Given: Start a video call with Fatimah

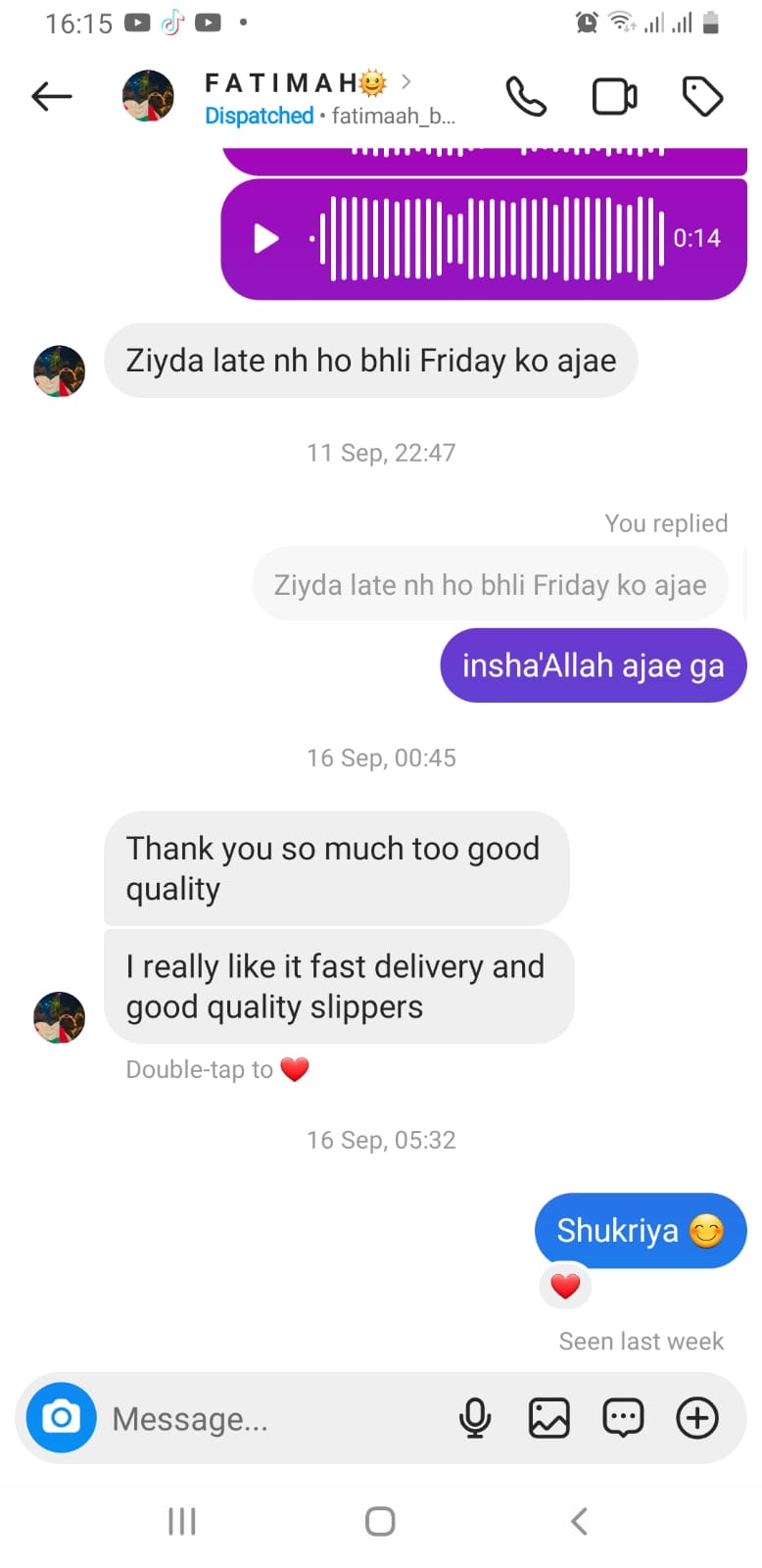Looking at the screenshot, I should click(x=614, y=97).
